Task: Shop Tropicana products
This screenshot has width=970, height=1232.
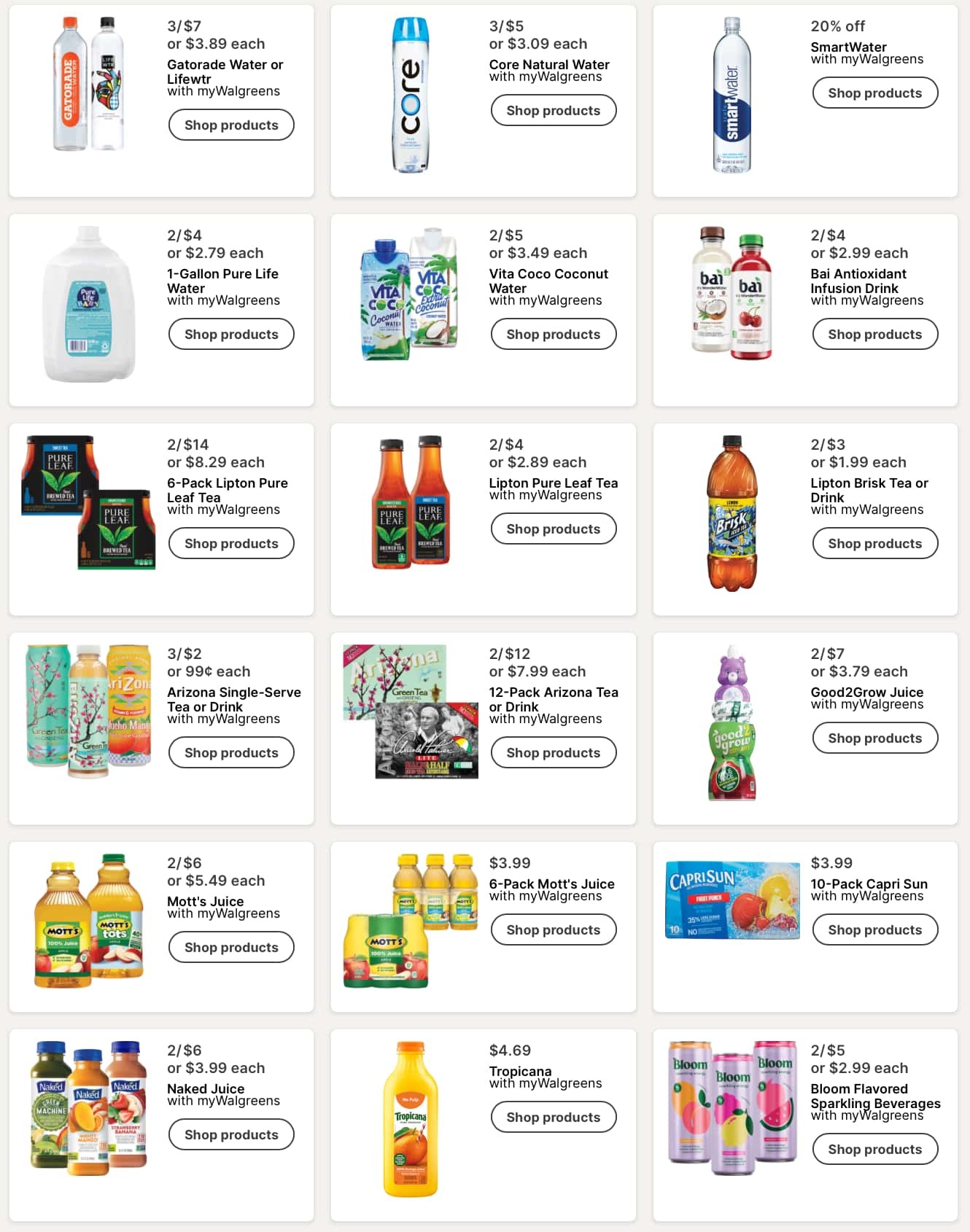Action: click(x=553, y=1117)
